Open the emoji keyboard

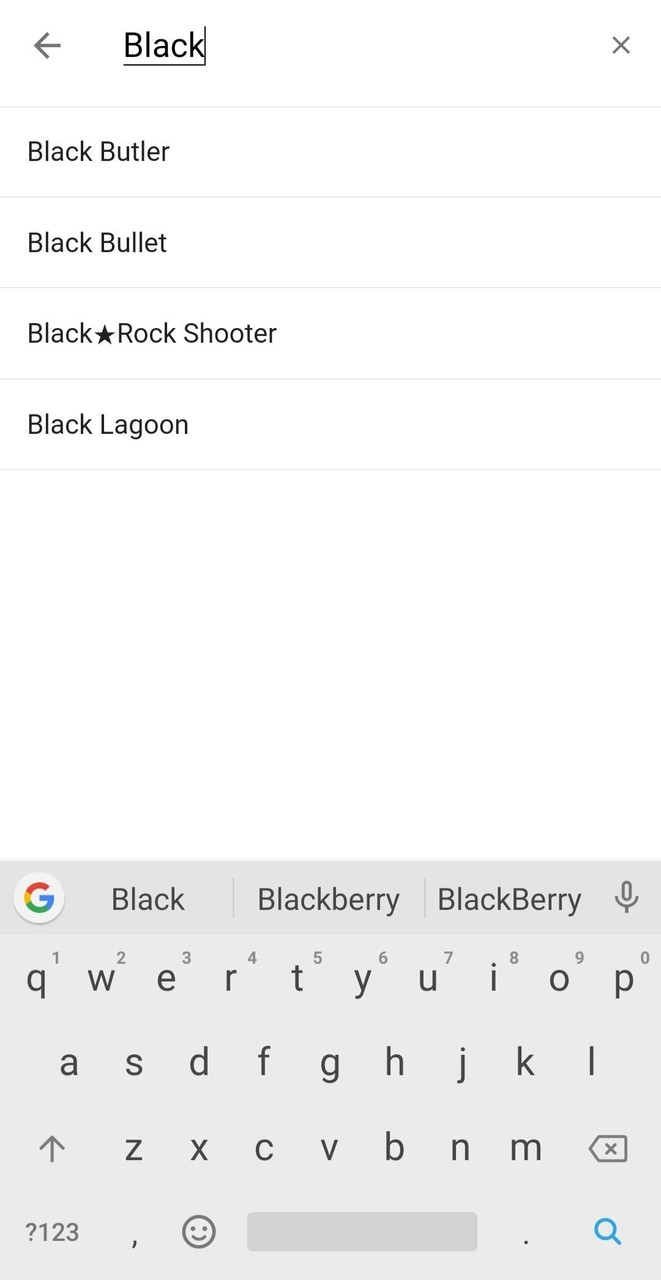tap(198, 1231)
